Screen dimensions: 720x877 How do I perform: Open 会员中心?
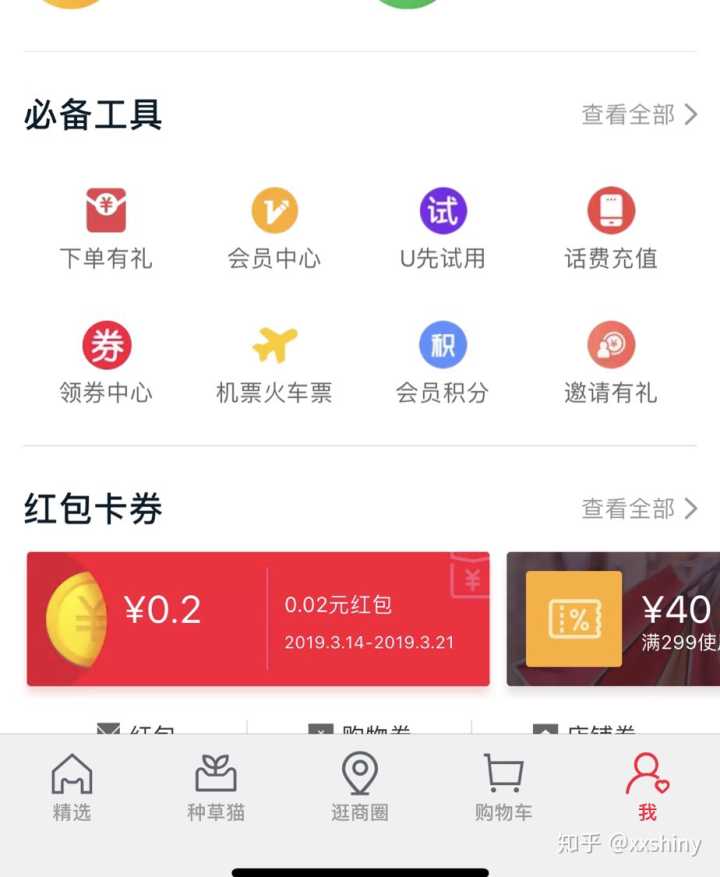274,228
